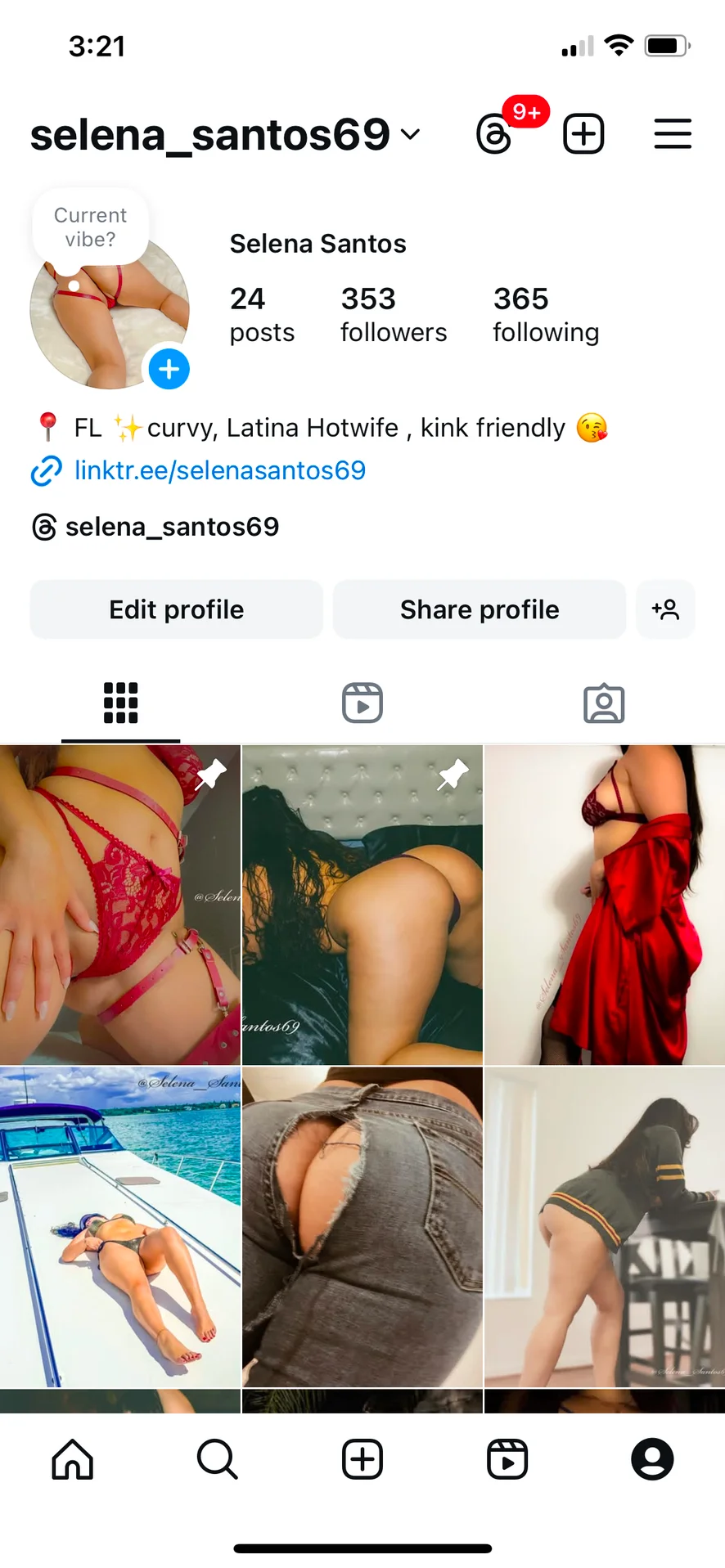Tap Edit profile button
This screenshot has width=725, height=1568.
tap(176, 609)
